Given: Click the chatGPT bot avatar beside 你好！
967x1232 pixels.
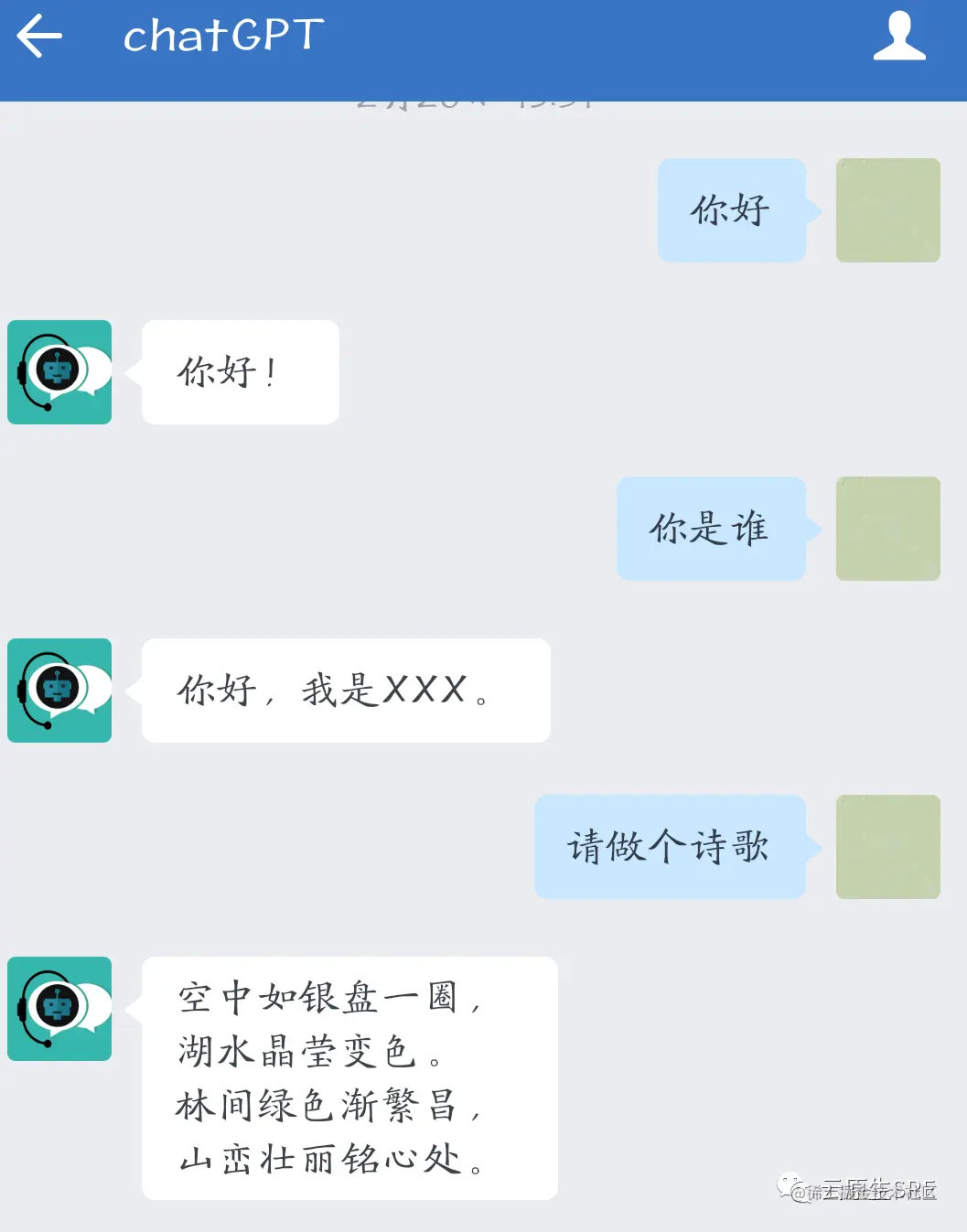Looking at the screenshot, I should click(59, 372).
